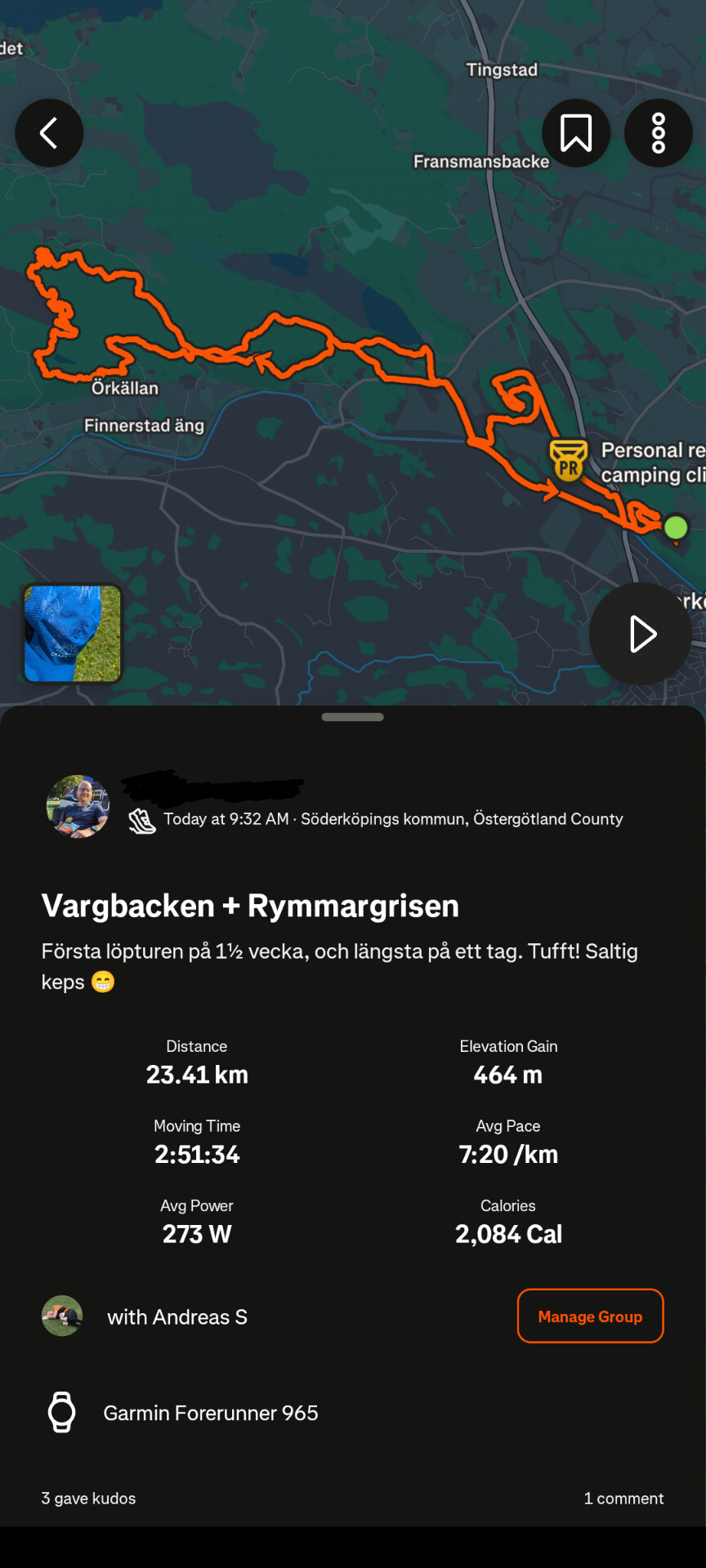706x1568 pixels.
Task: Tap the Manage Group button
Action: 590,1316
